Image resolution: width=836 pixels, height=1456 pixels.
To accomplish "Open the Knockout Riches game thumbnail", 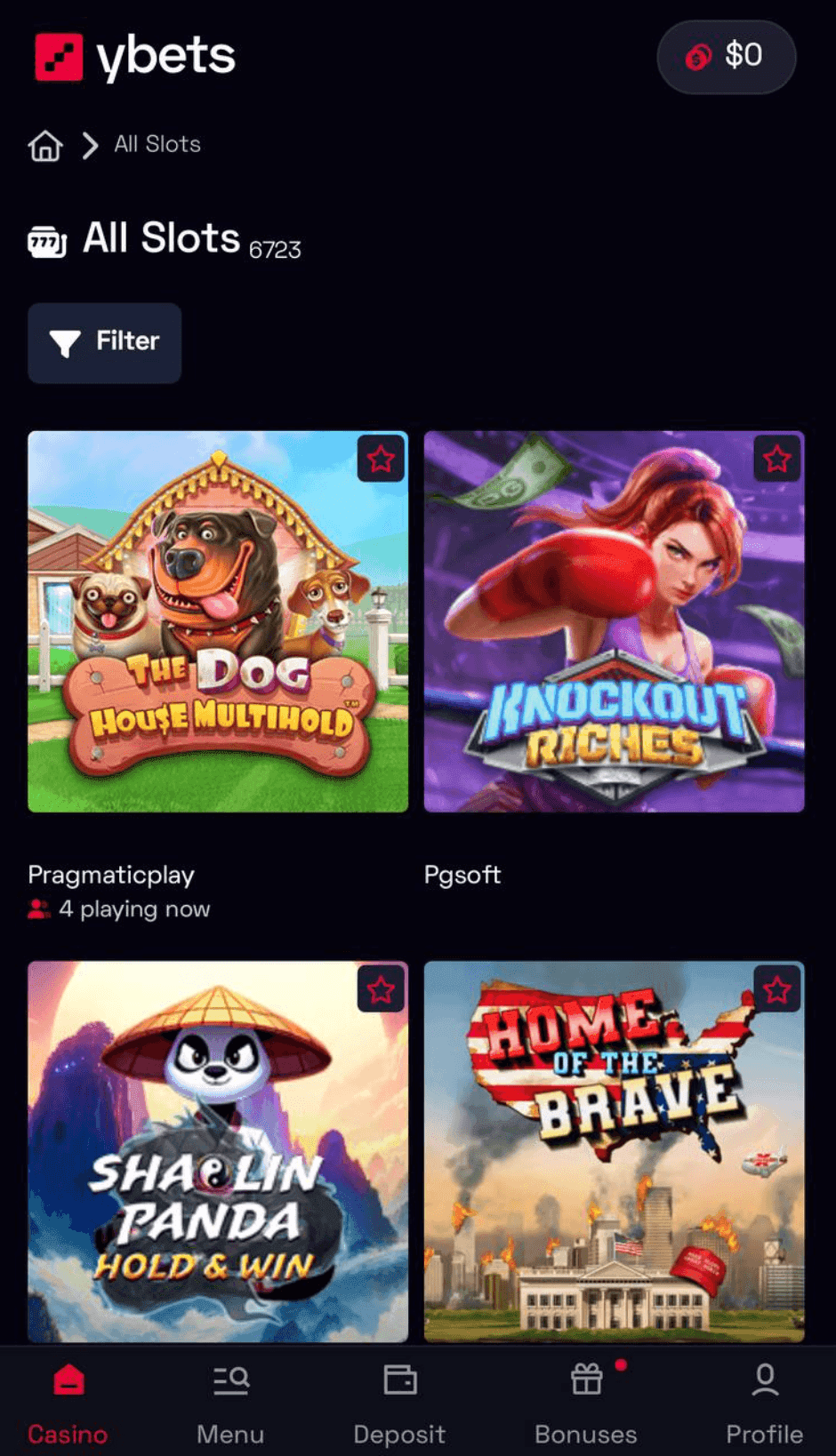I will pos(614,620).
